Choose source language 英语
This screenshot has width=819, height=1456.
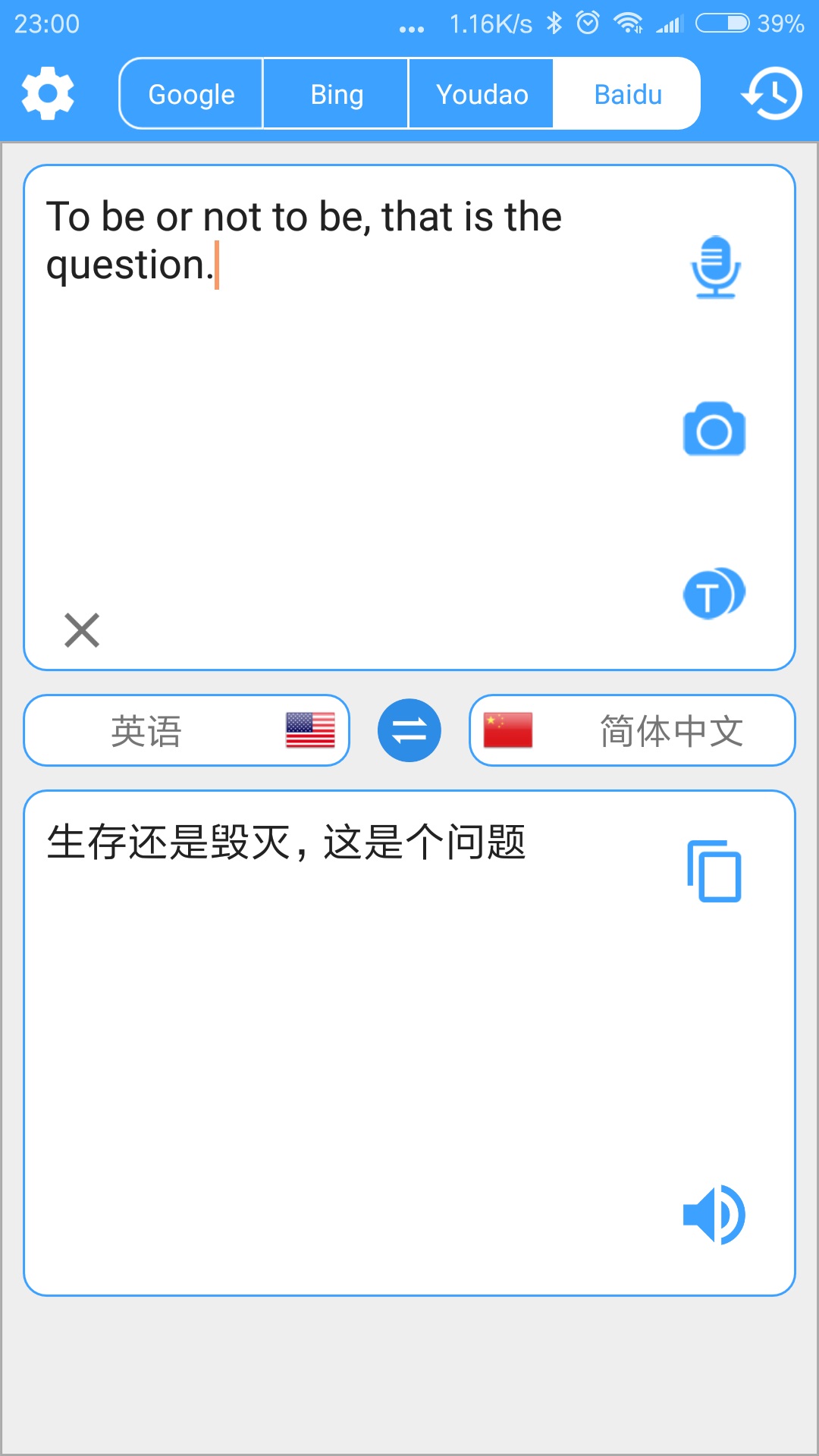[187, 730]
